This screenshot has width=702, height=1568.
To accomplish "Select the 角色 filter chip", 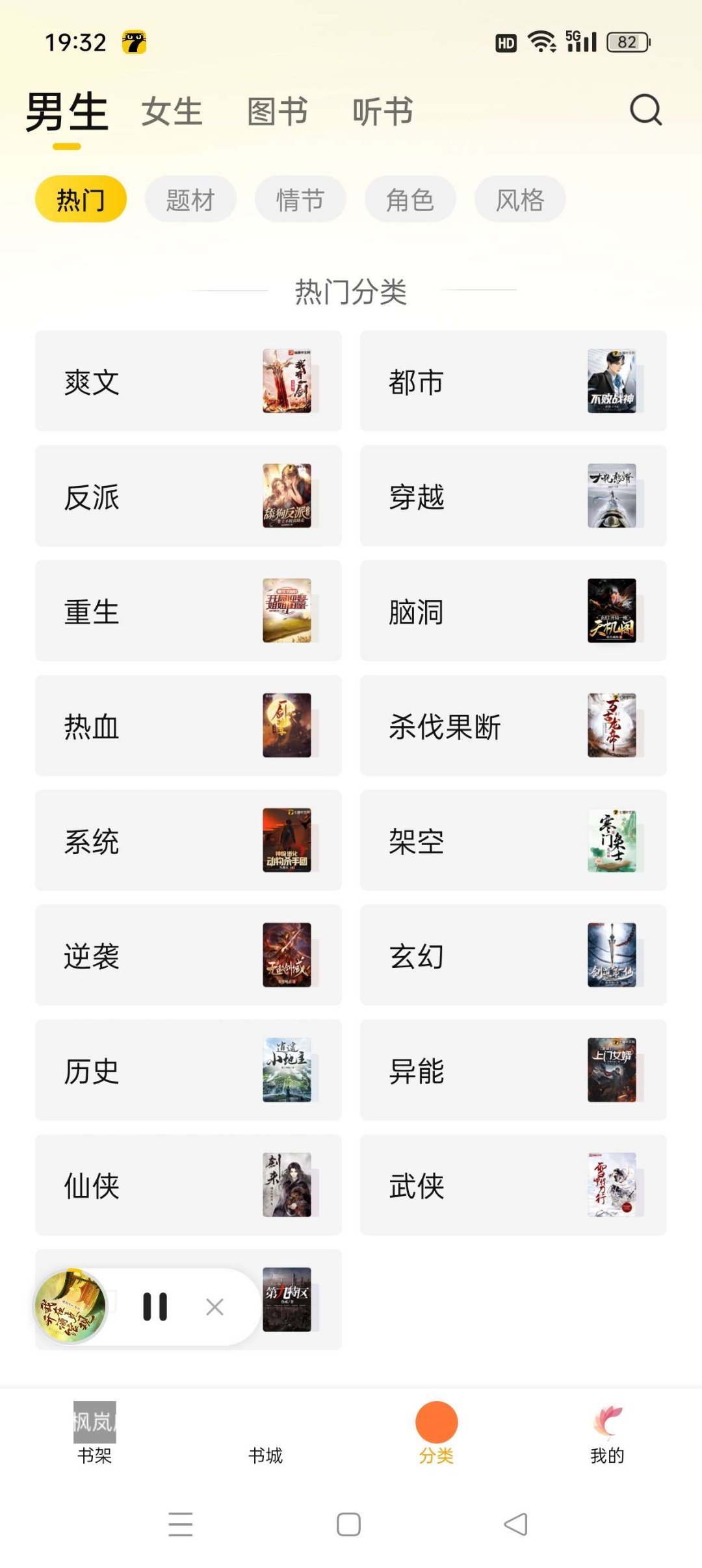I will 410,199.
